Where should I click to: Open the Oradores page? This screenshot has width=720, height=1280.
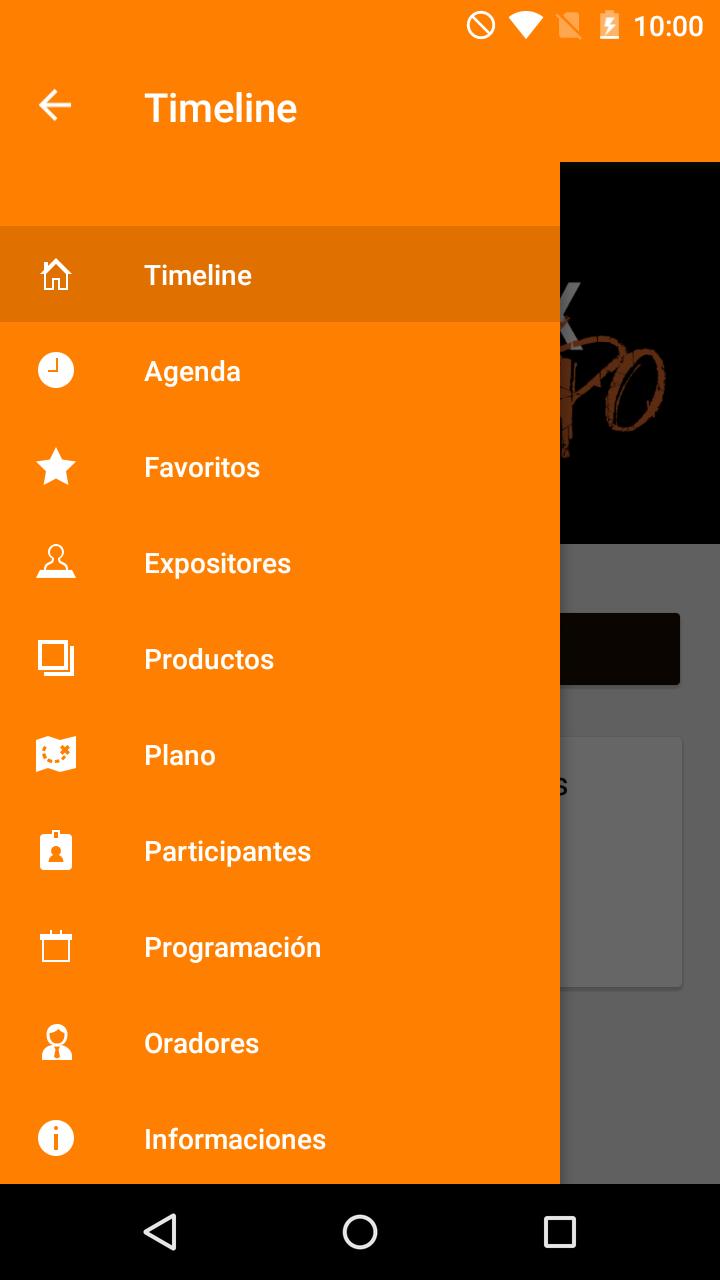click(201, 1043)
